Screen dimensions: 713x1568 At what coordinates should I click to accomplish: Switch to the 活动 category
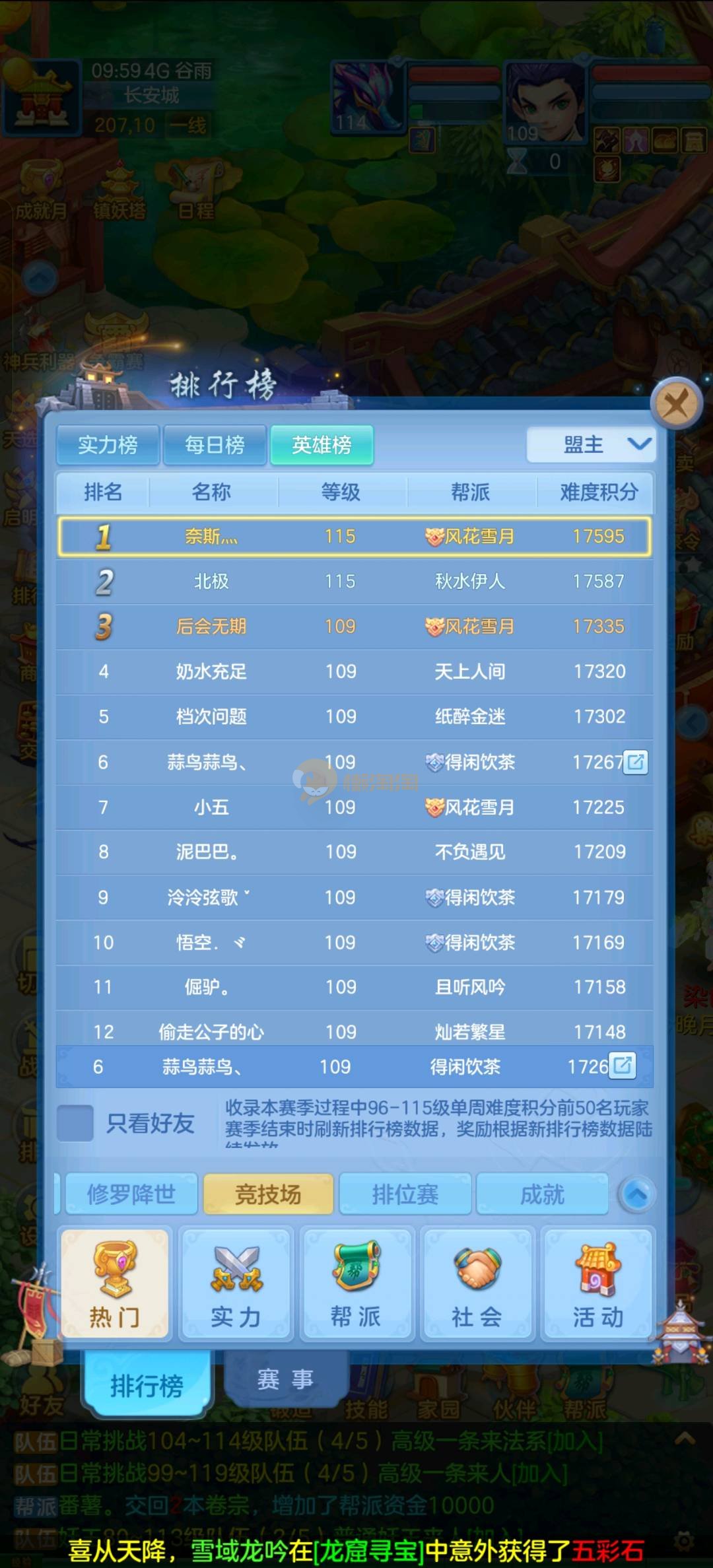pos(597,1284)
